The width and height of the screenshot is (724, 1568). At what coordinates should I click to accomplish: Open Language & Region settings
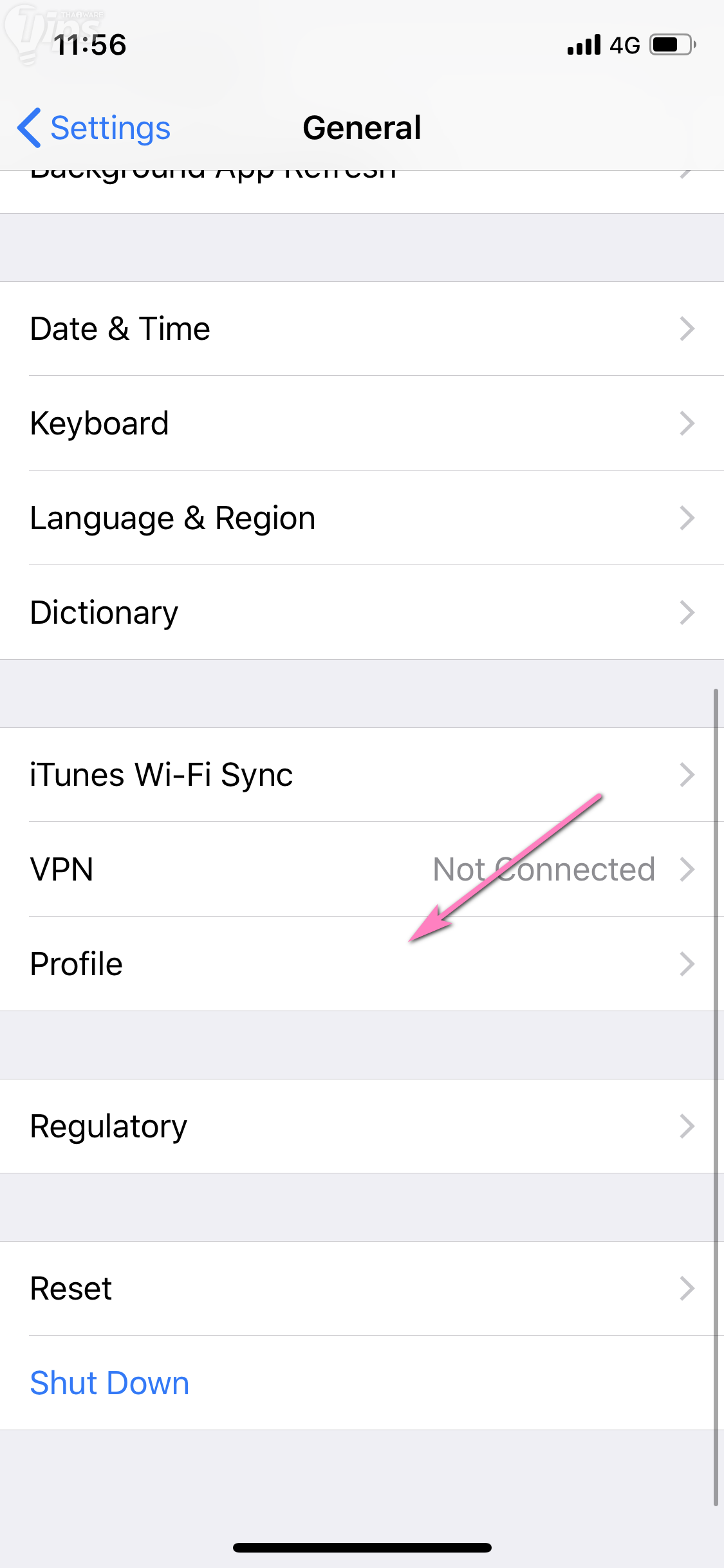point(362,518)
